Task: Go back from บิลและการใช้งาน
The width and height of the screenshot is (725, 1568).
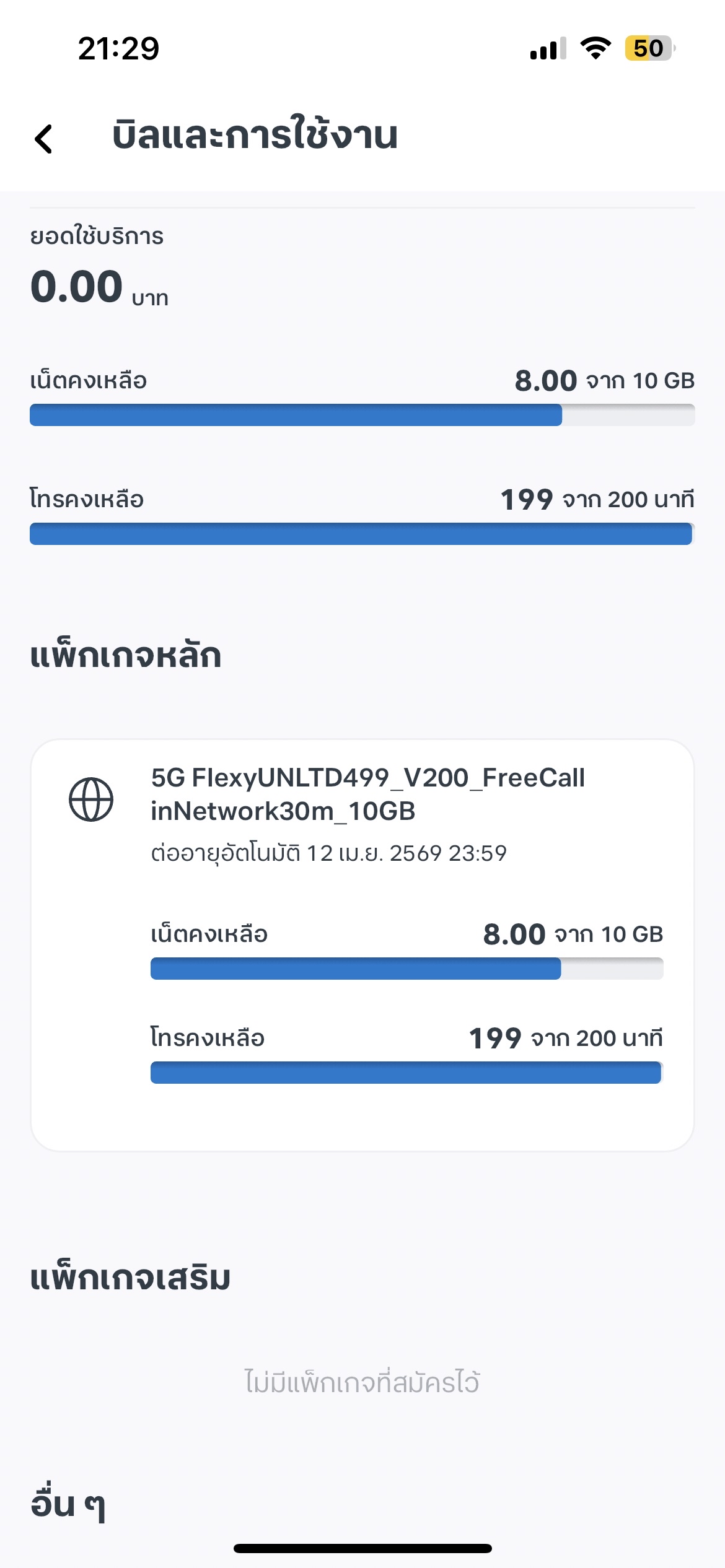Action: pos(43,138)
